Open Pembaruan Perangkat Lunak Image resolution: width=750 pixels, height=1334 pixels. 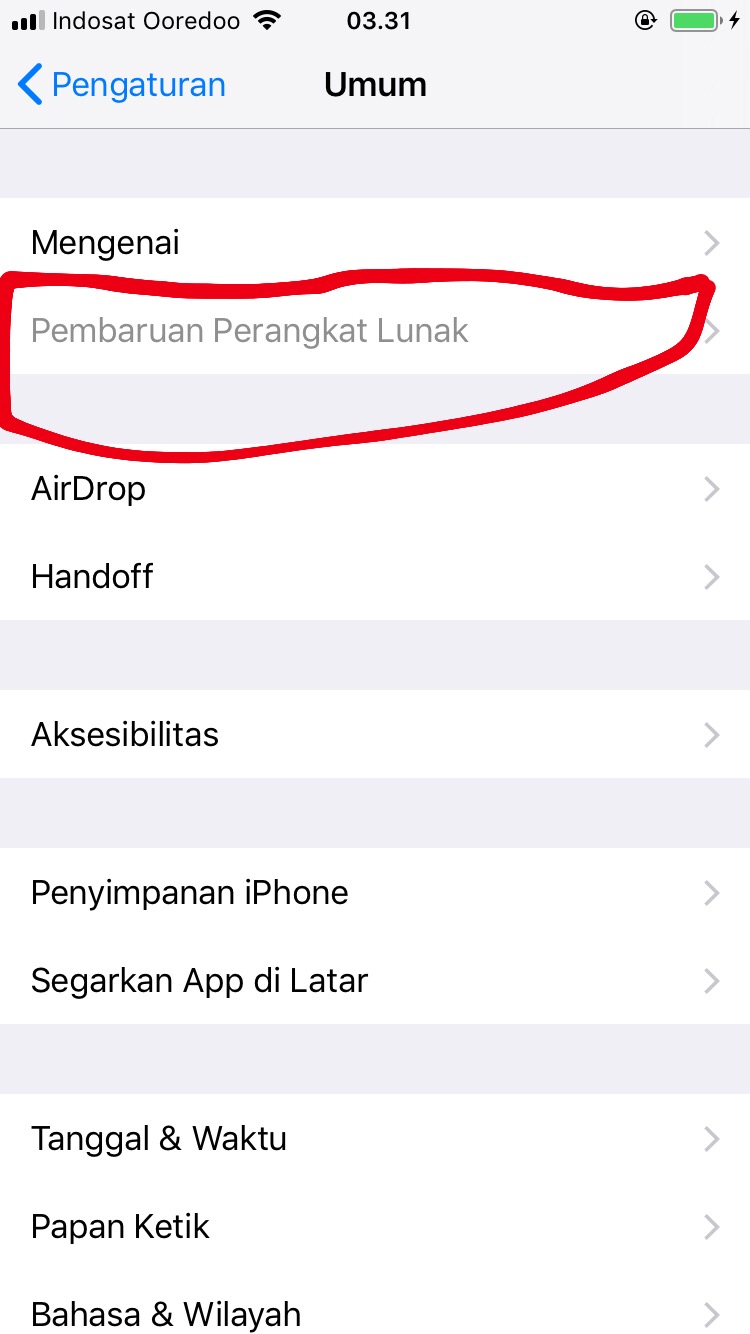point(375,330)
